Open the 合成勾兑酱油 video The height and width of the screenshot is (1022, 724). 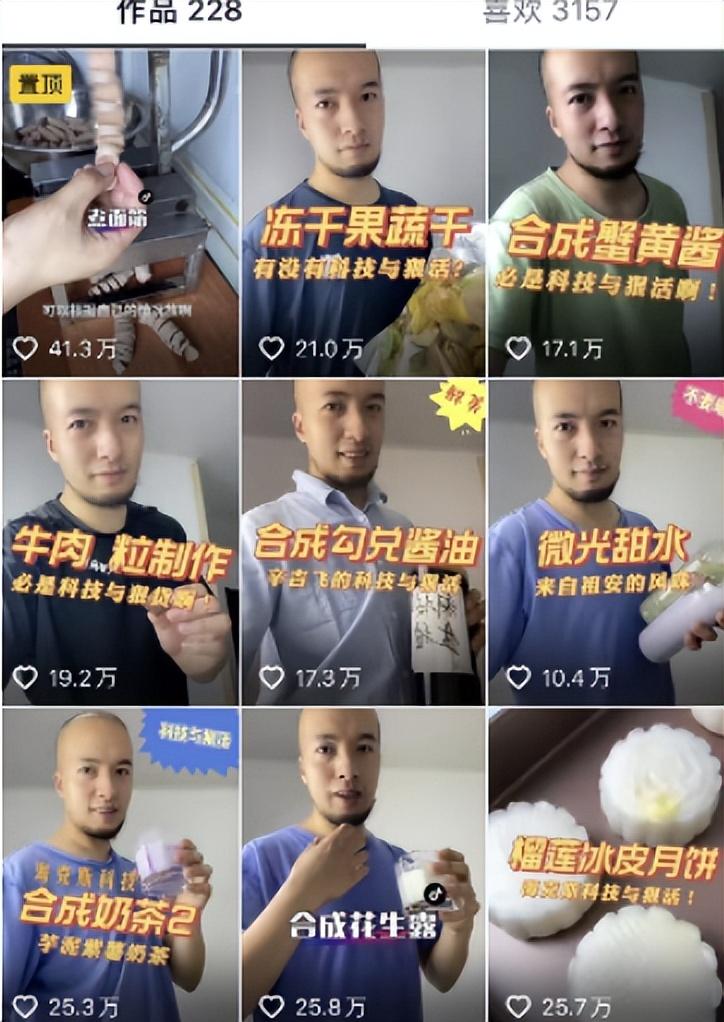pos(364,542)
